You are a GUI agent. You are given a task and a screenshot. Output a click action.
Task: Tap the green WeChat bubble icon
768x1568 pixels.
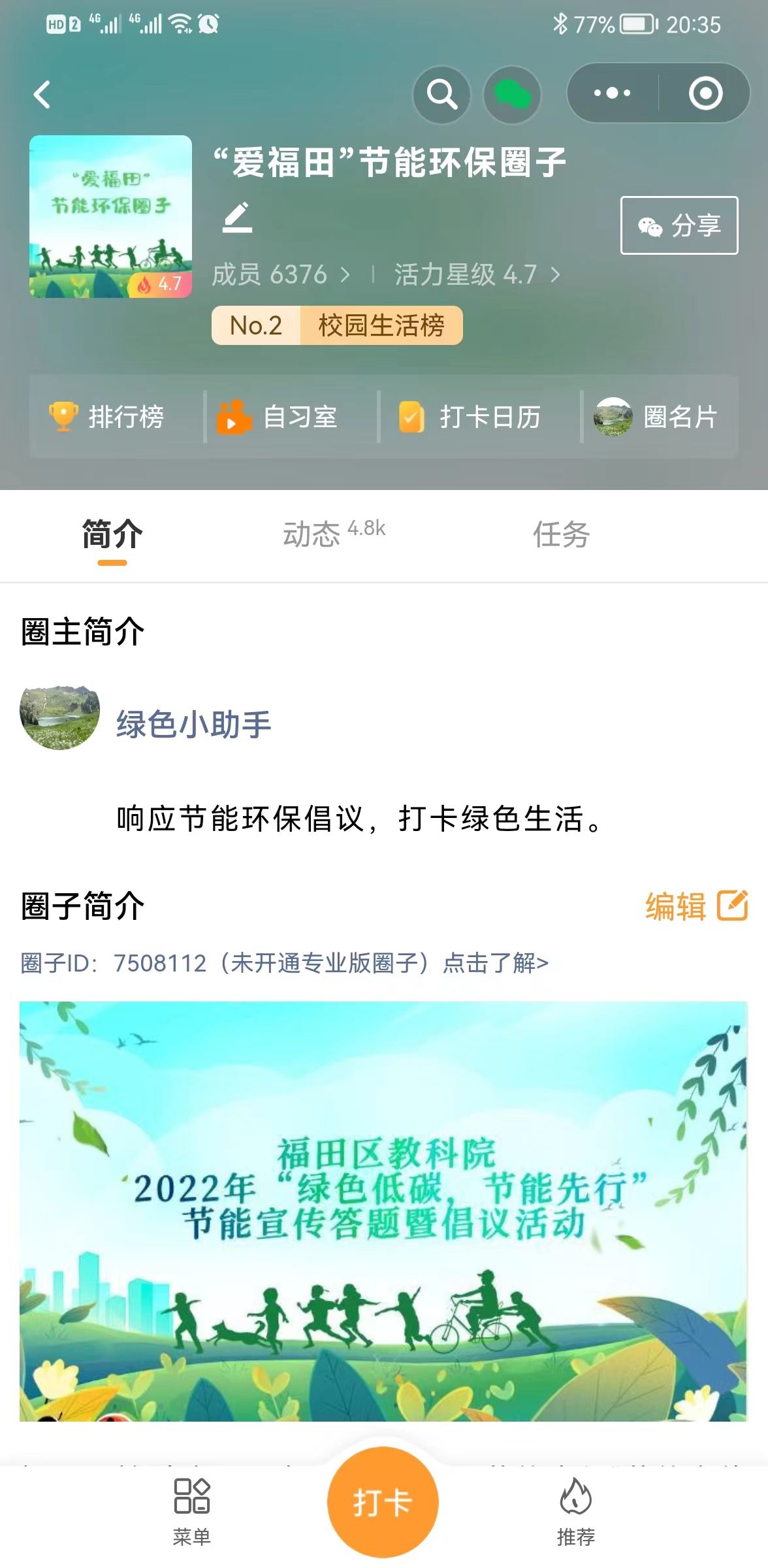512,95
